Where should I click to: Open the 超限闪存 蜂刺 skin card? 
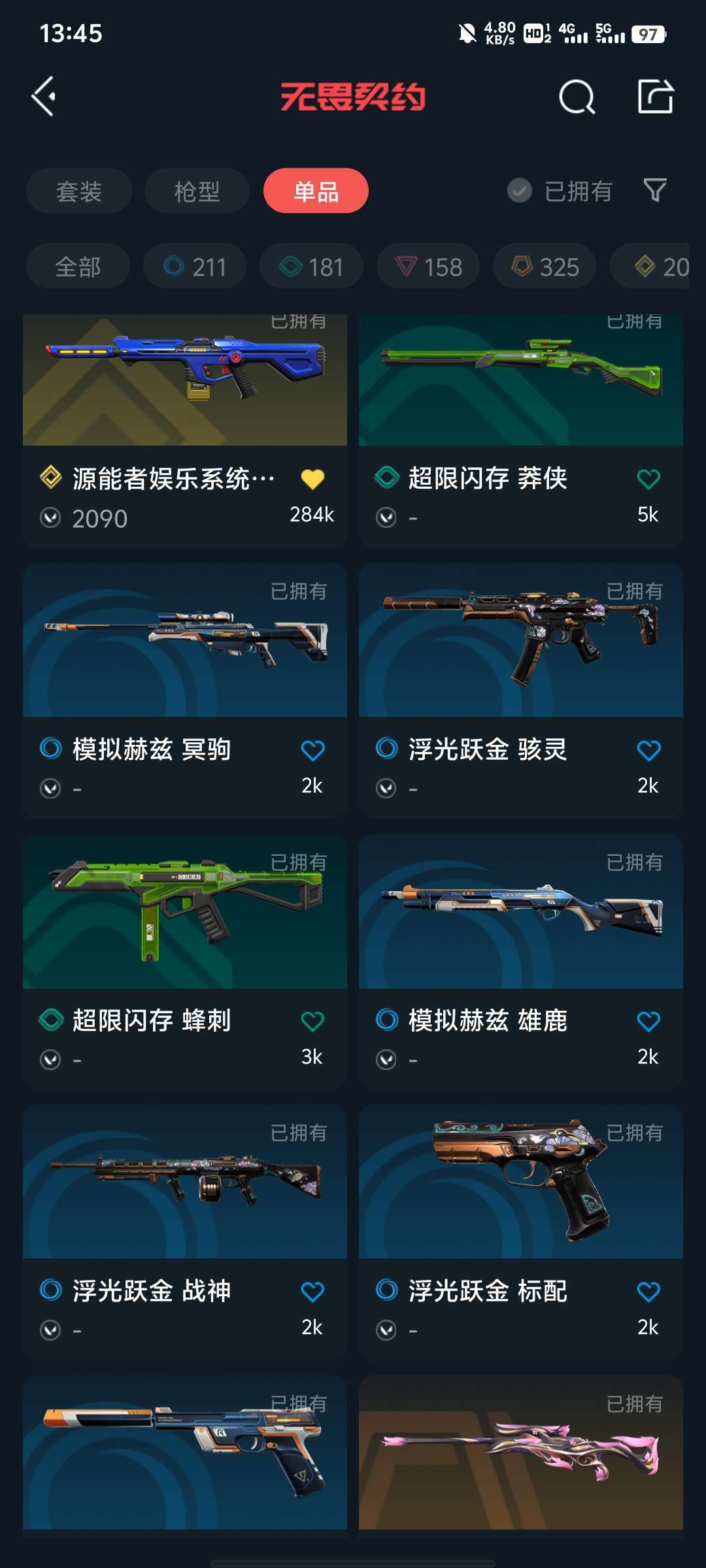(185, 962)
